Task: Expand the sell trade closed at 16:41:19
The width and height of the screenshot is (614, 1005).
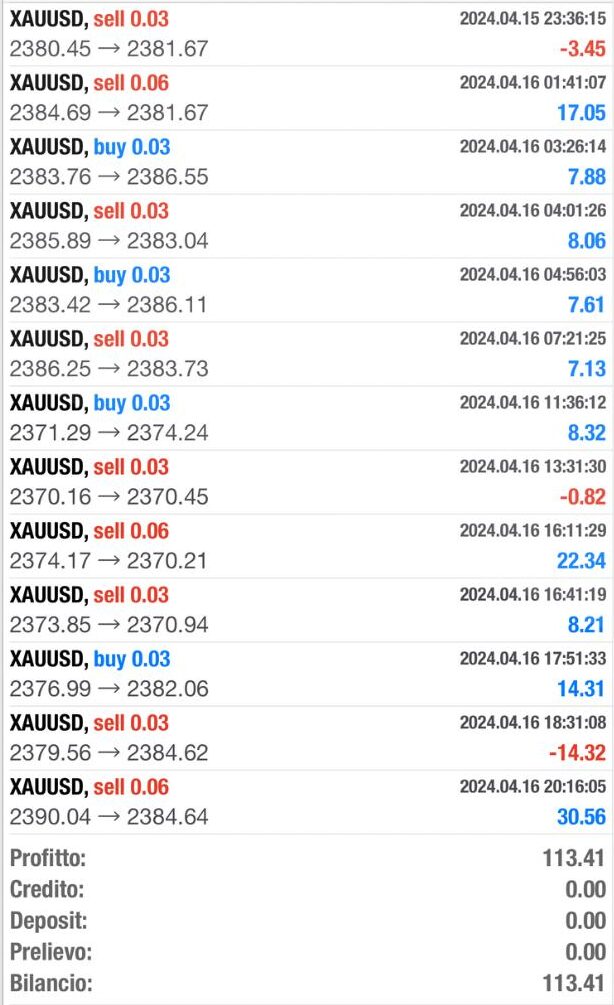Action: coord(307,611)
